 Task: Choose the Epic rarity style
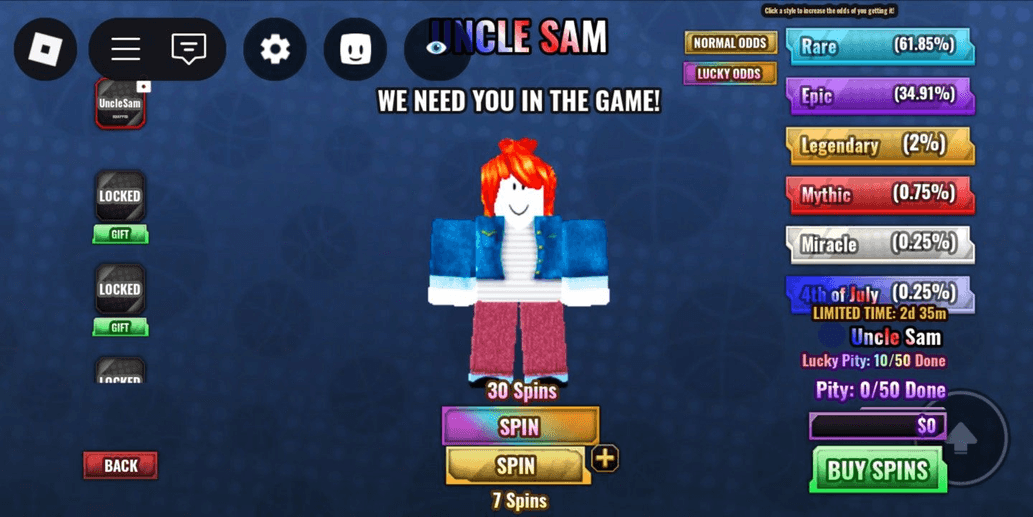879,96
